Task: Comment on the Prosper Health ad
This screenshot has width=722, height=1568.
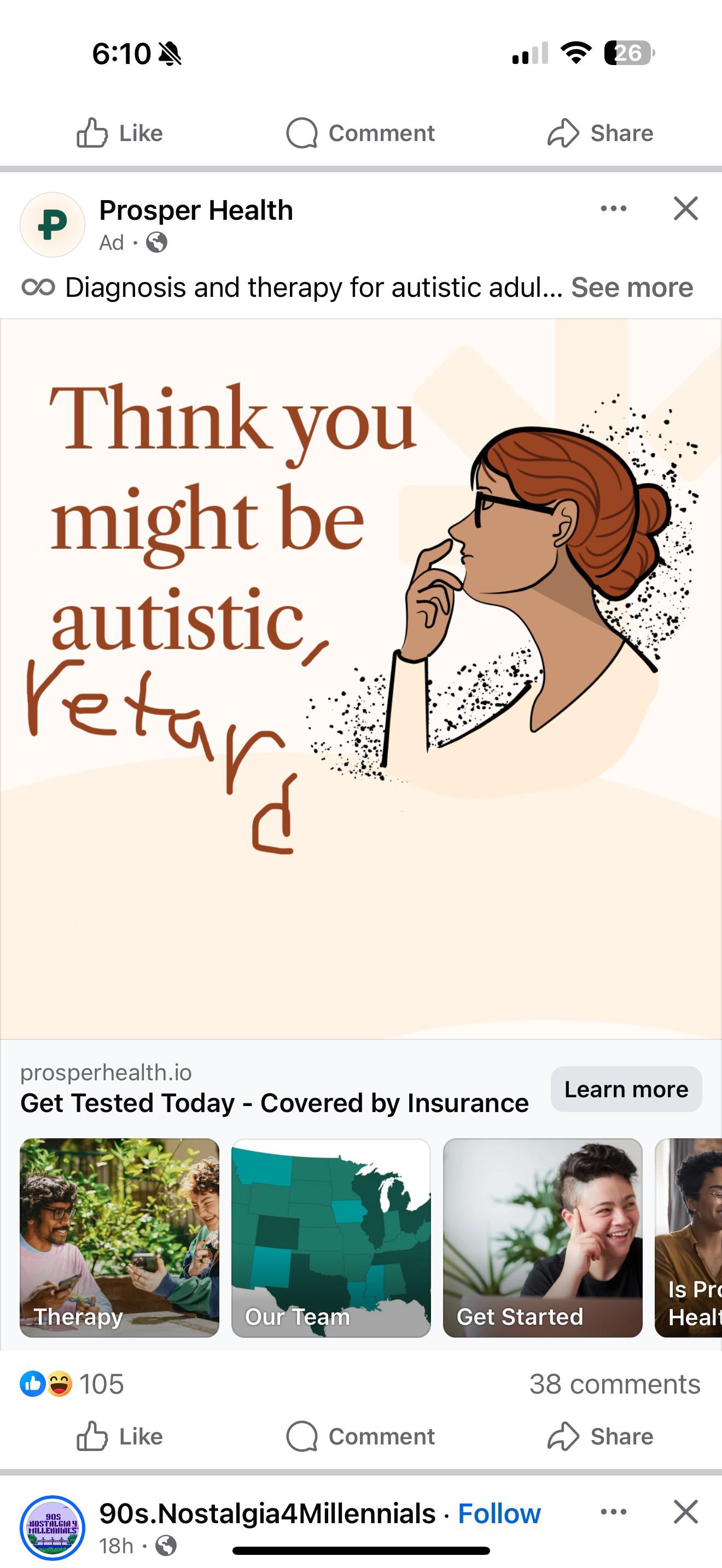Action: pyautogui.click(x=360, y=1437)
